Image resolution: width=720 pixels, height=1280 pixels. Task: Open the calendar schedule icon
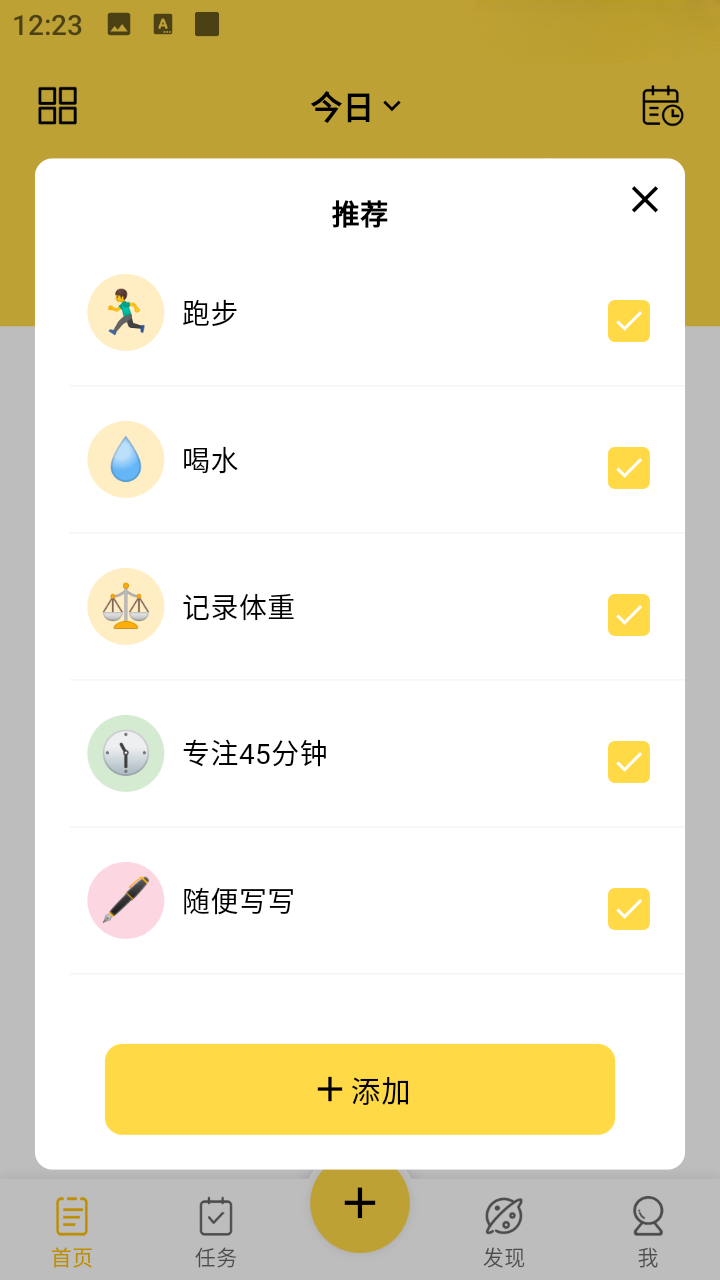(662, 106)
